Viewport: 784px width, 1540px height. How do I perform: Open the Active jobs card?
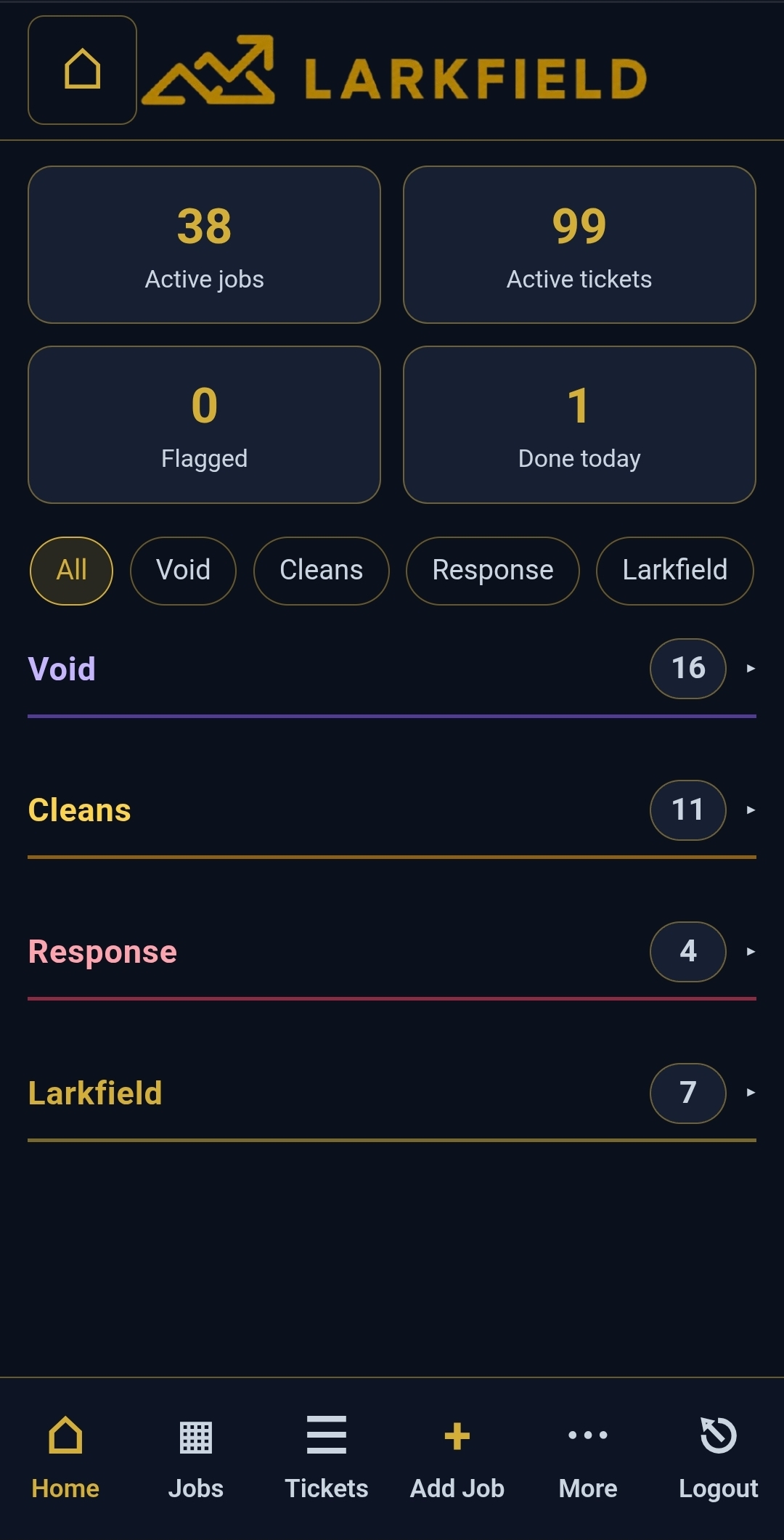[204, 245]
